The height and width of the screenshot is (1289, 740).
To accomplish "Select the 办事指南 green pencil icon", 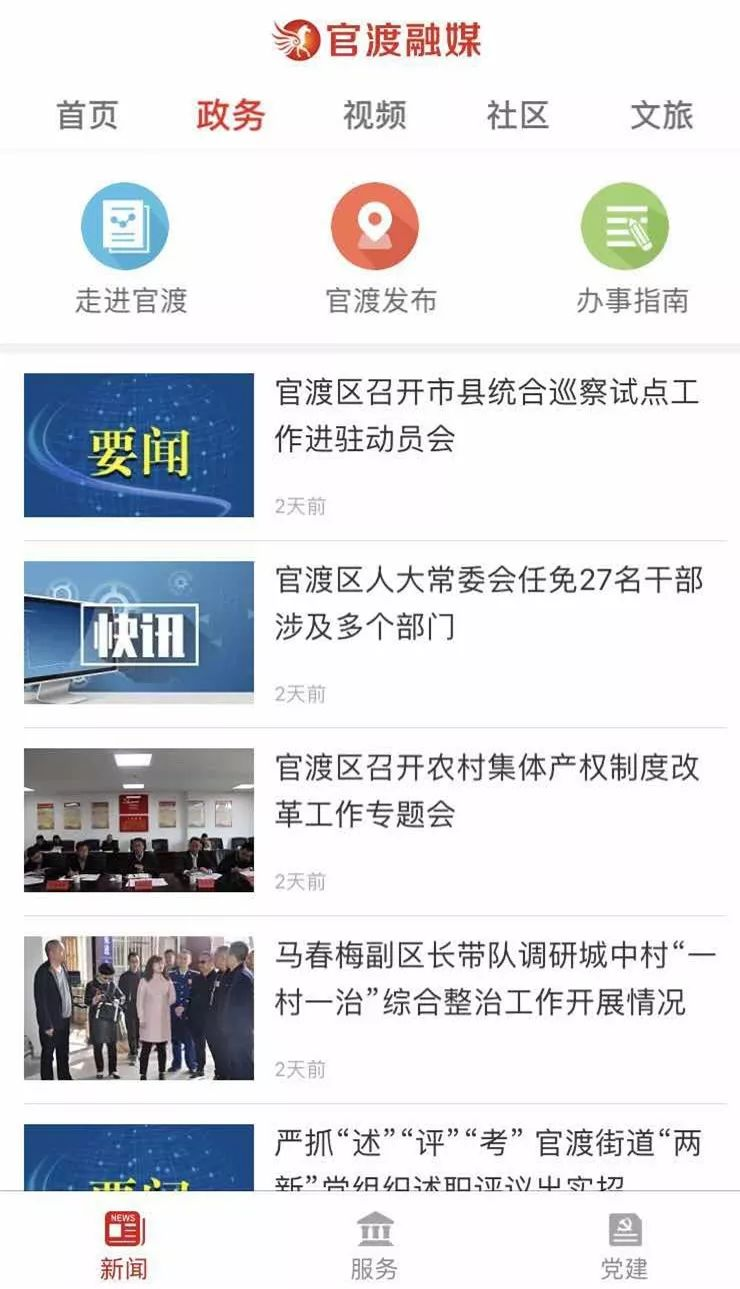I will point(623,226).
